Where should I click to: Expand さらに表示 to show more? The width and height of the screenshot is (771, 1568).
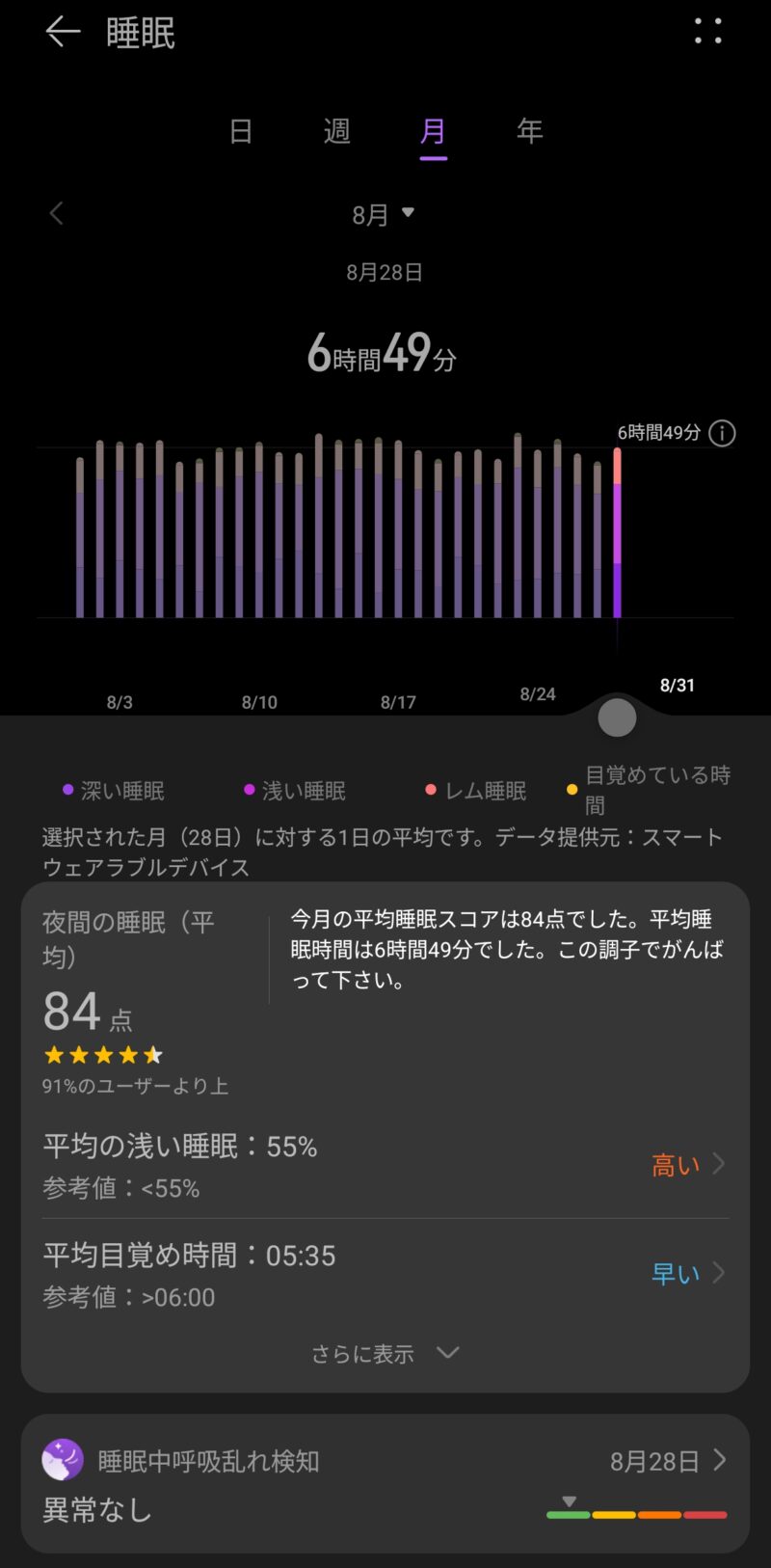tap(384, 1353)
